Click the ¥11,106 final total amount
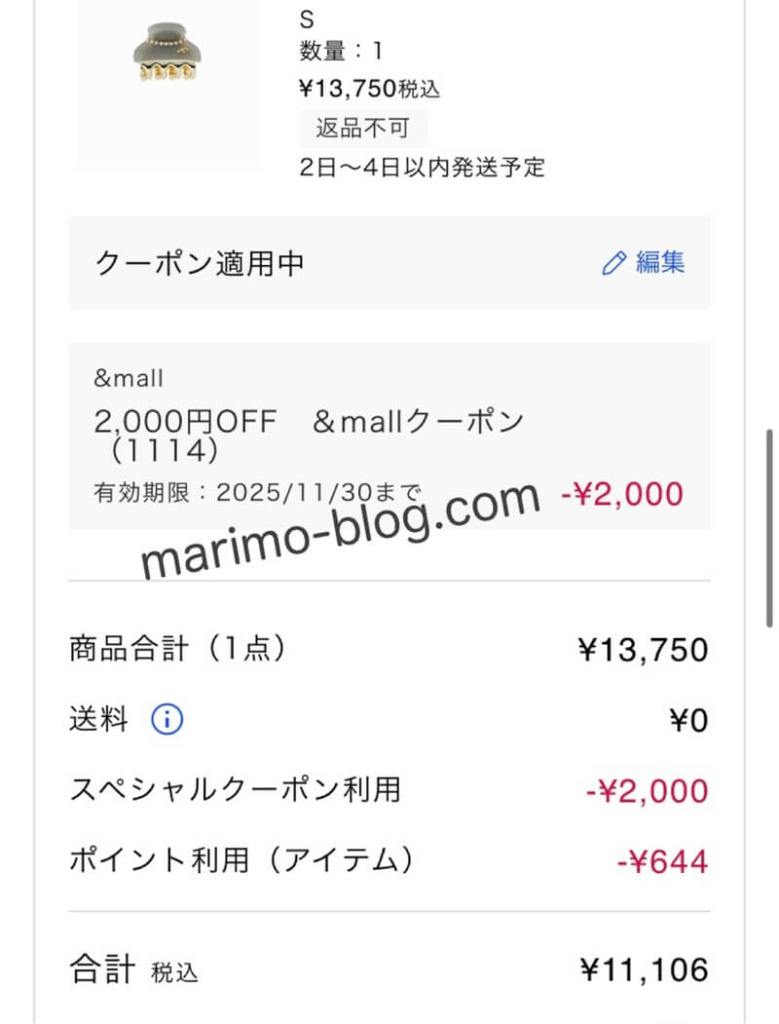Screen dimensions: 779x1024 [643, 968]
